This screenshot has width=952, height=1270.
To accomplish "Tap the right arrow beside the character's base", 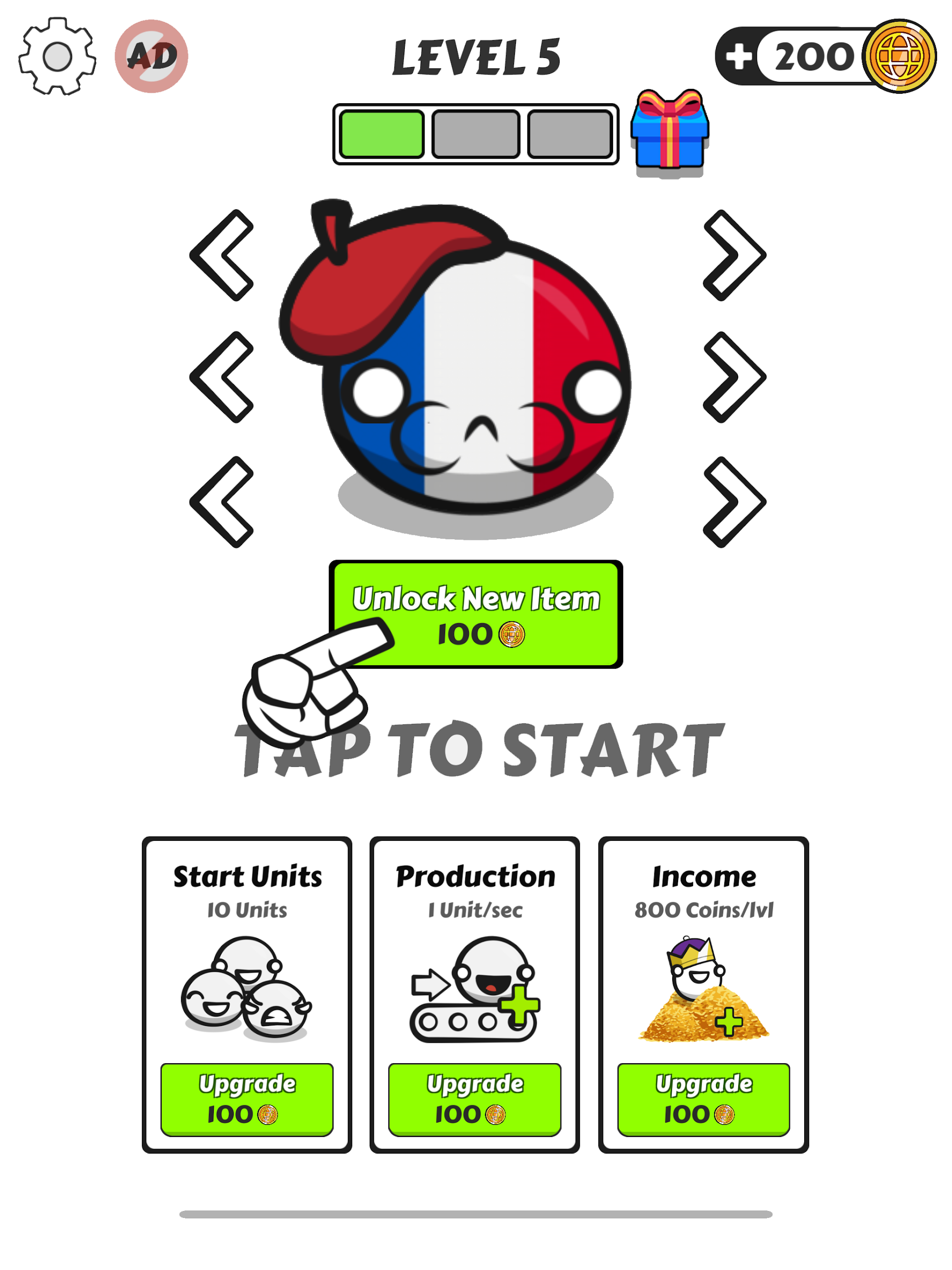I will pyautogui.click(x=734, y=503).
